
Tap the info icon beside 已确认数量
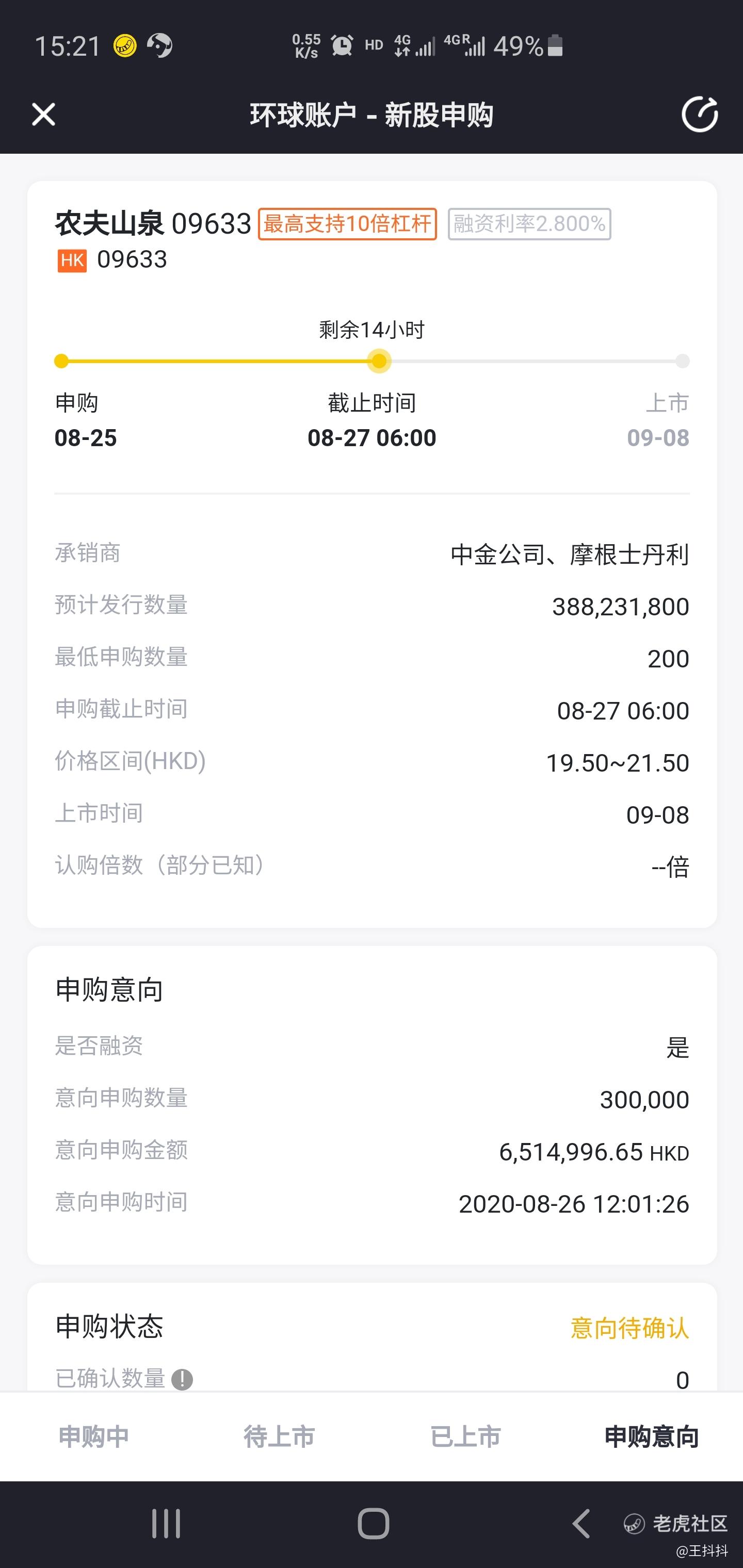tap(182, 1379)
